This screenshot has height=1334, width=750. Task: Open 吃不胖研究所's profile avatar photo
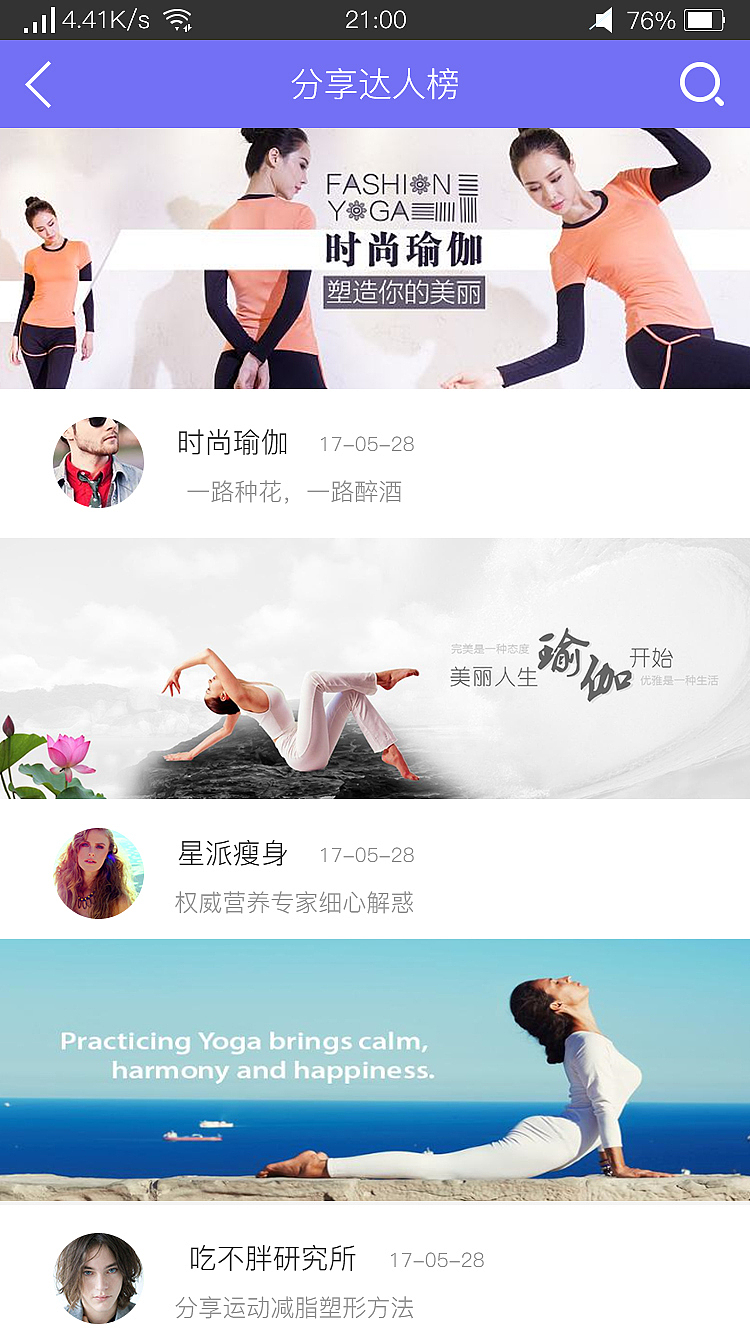pos(97,1277)
